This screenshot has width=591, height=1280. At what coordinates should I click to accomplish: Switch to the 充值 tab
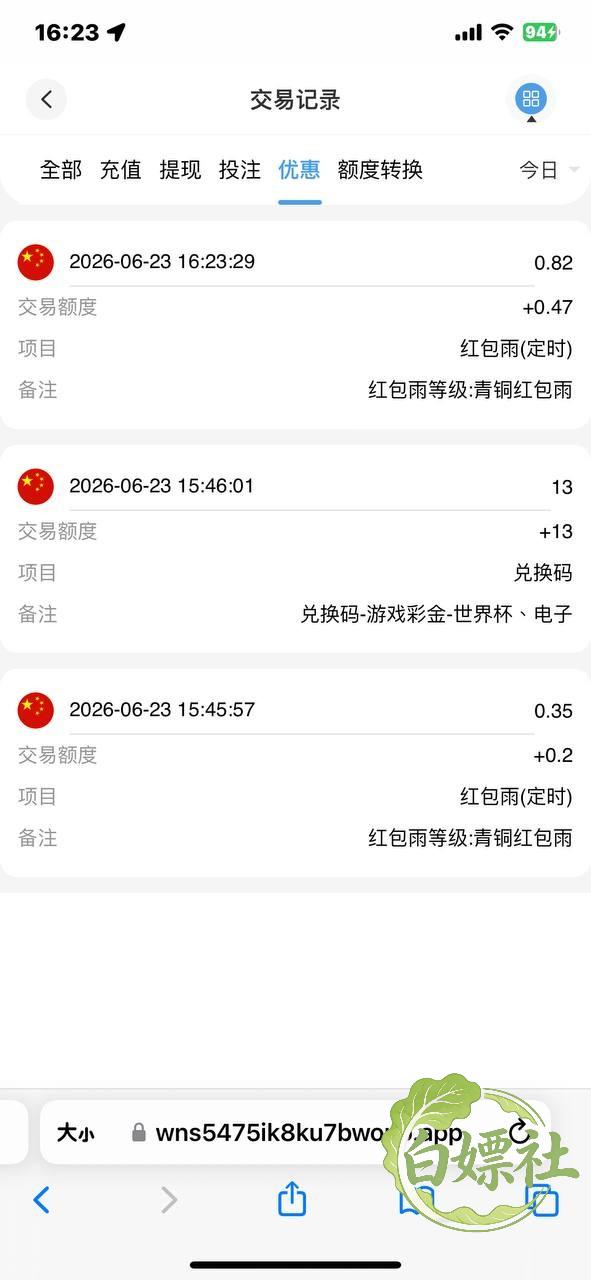(121, 170)
